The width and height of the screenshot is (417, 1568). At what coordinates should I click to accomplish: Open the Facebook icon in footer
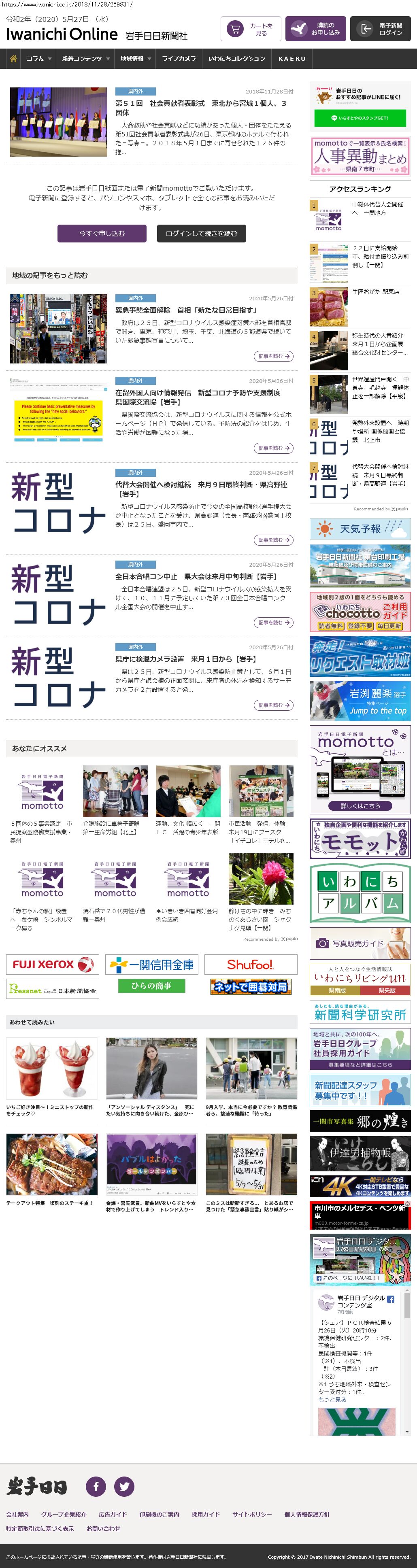pos(96,1486)
